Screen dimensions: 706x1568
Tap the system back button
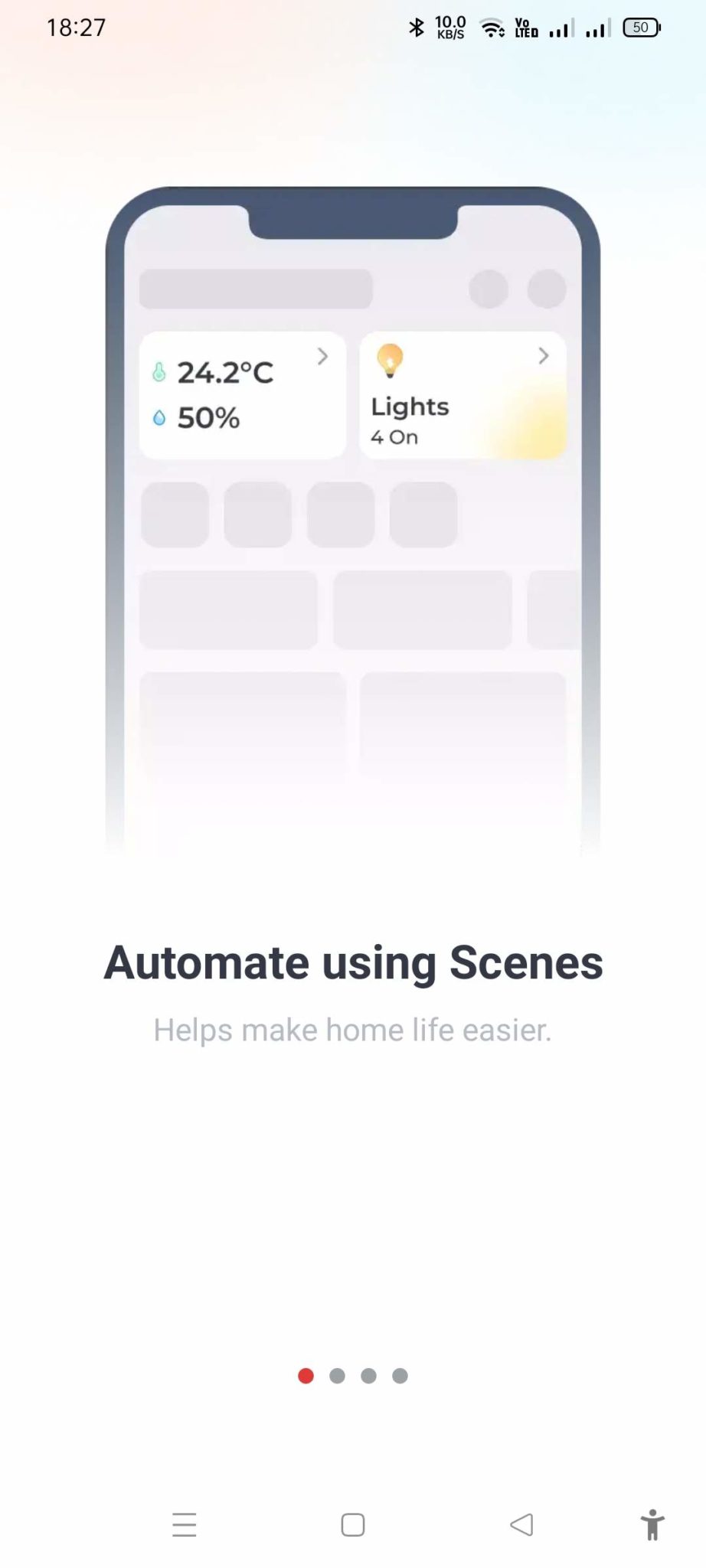521,1524
